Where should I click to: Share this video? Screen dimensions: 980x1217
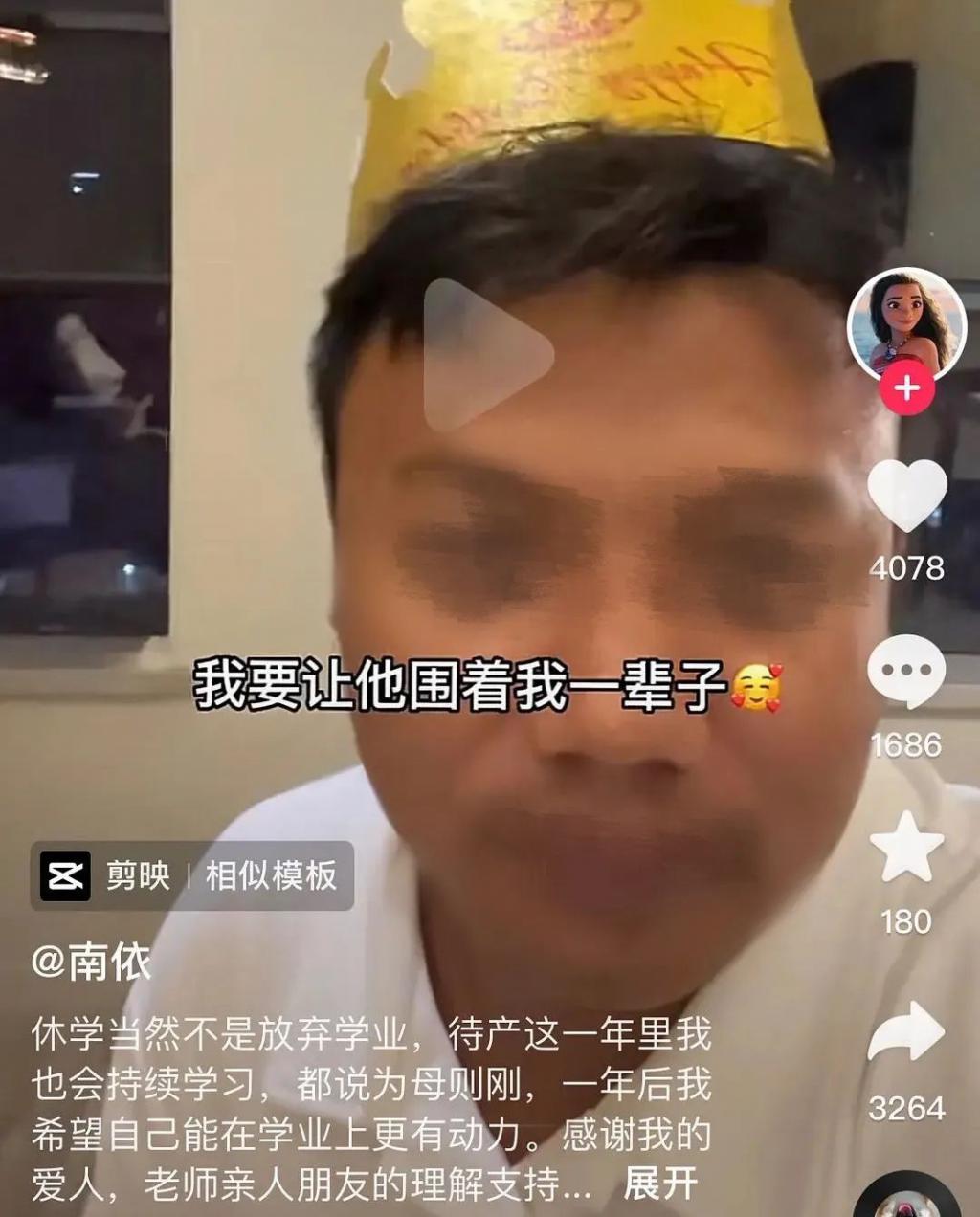click(x=906, y=1031)
